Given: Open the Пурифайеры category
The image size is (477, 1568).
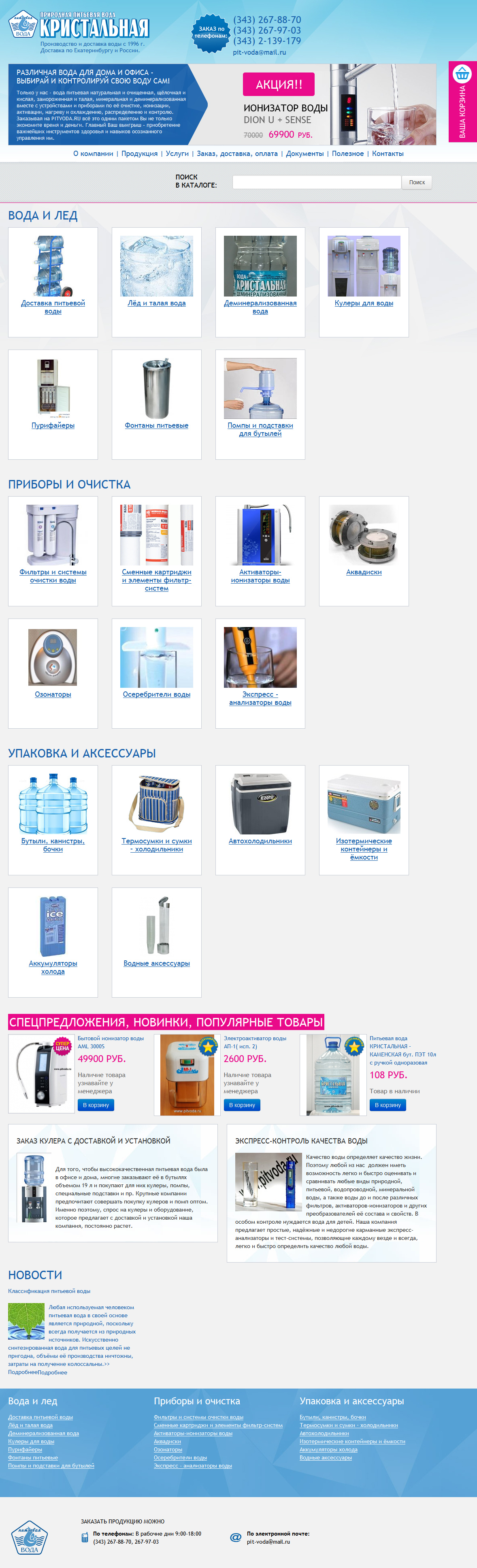Looking at the screenshot, I should pos(53,425).
